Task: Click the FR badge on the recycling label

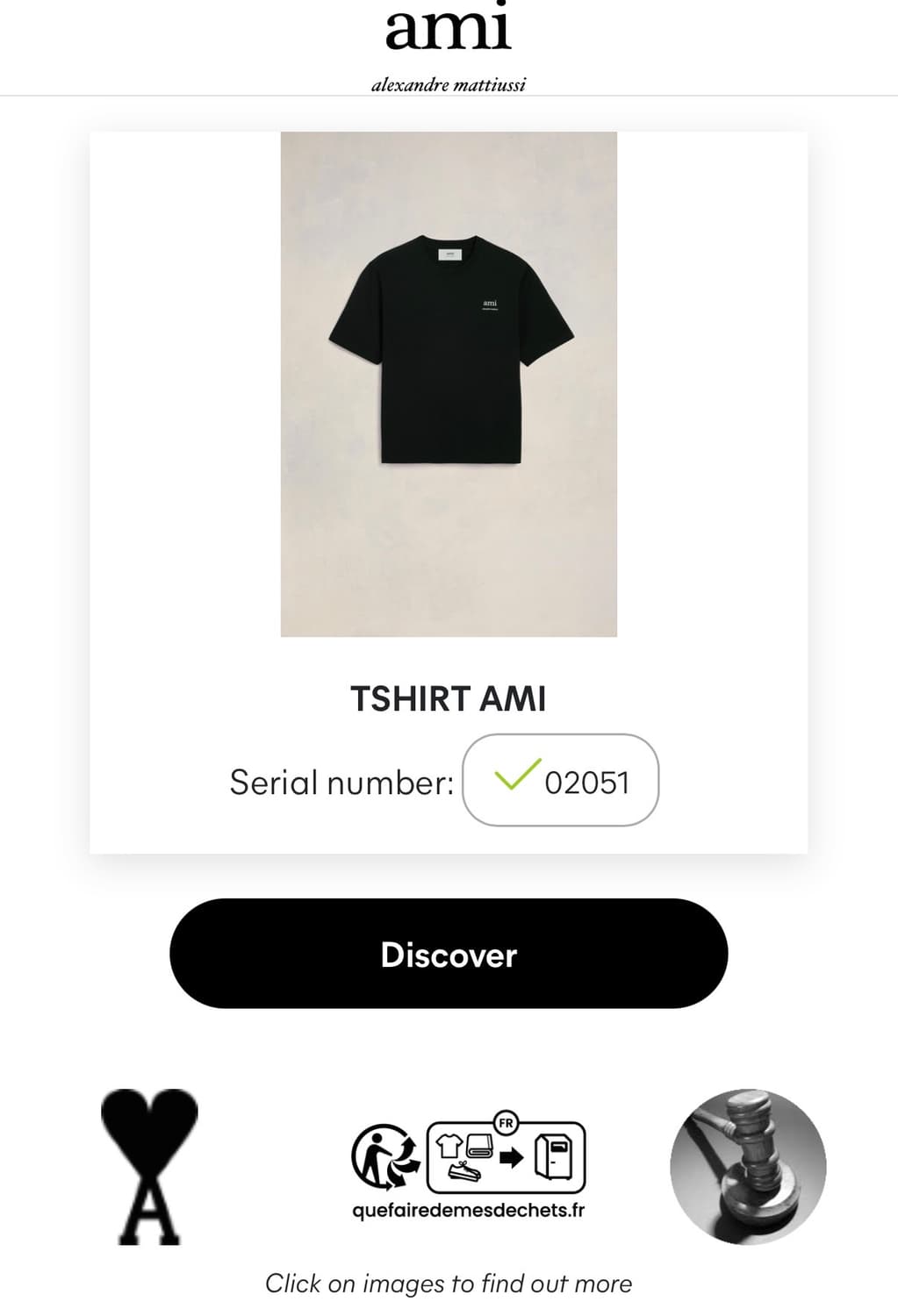Action: tap(506, 1121)
